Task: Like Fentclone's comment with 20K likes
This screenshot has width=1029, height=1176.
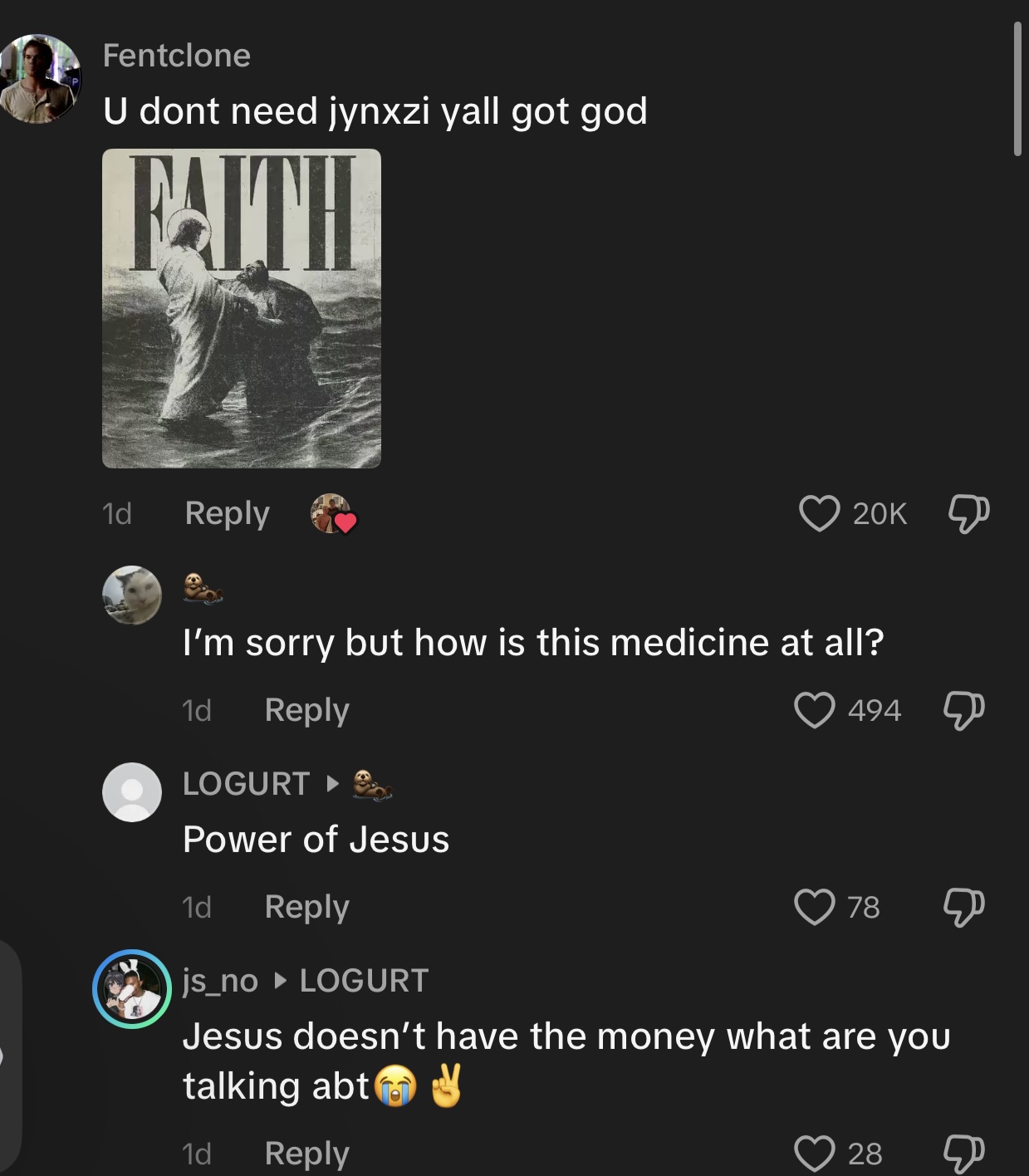Action: [x=819, y=513]
